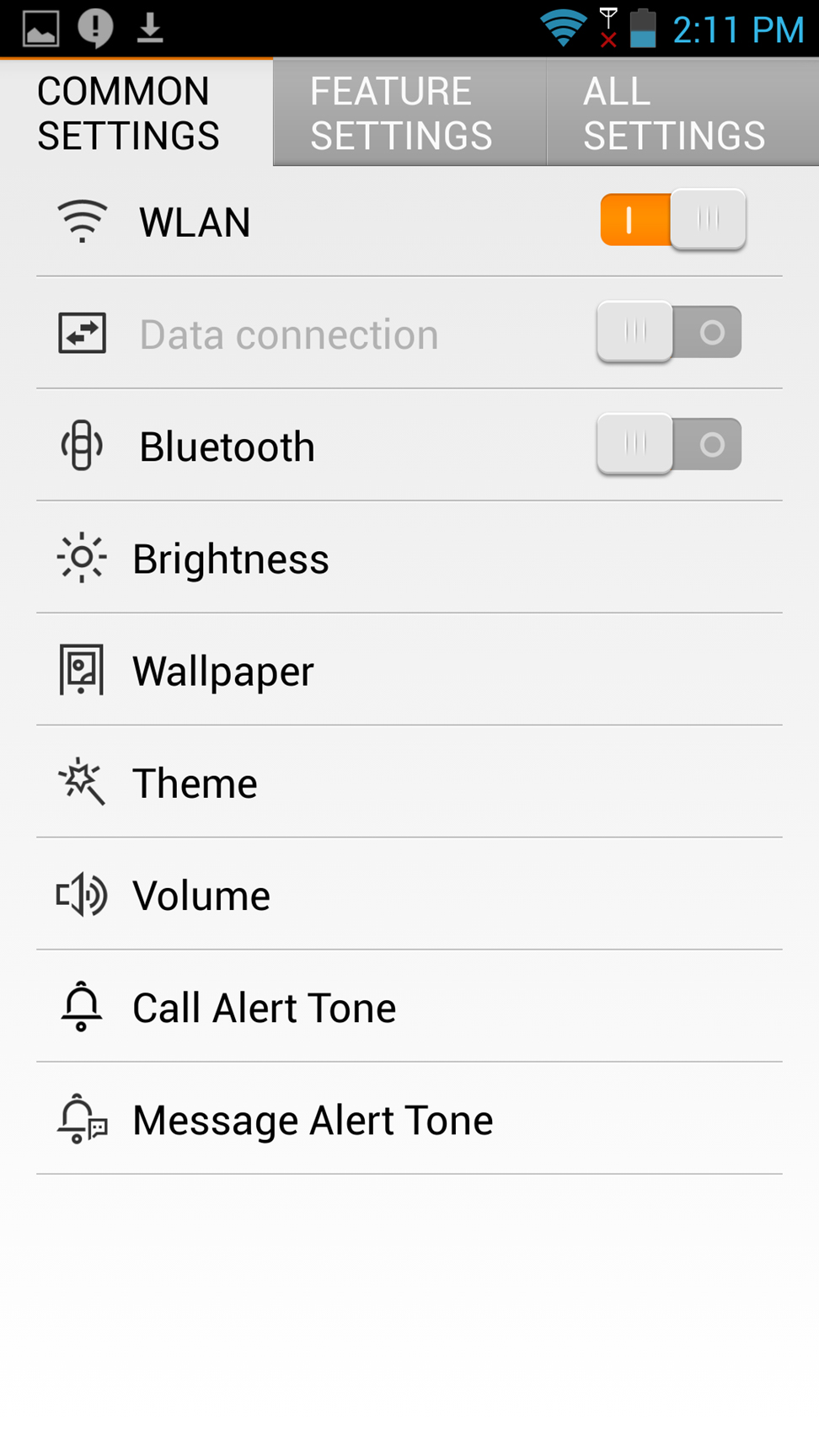
Task: Open Volume settings
Action: click(x=409, y=894)
